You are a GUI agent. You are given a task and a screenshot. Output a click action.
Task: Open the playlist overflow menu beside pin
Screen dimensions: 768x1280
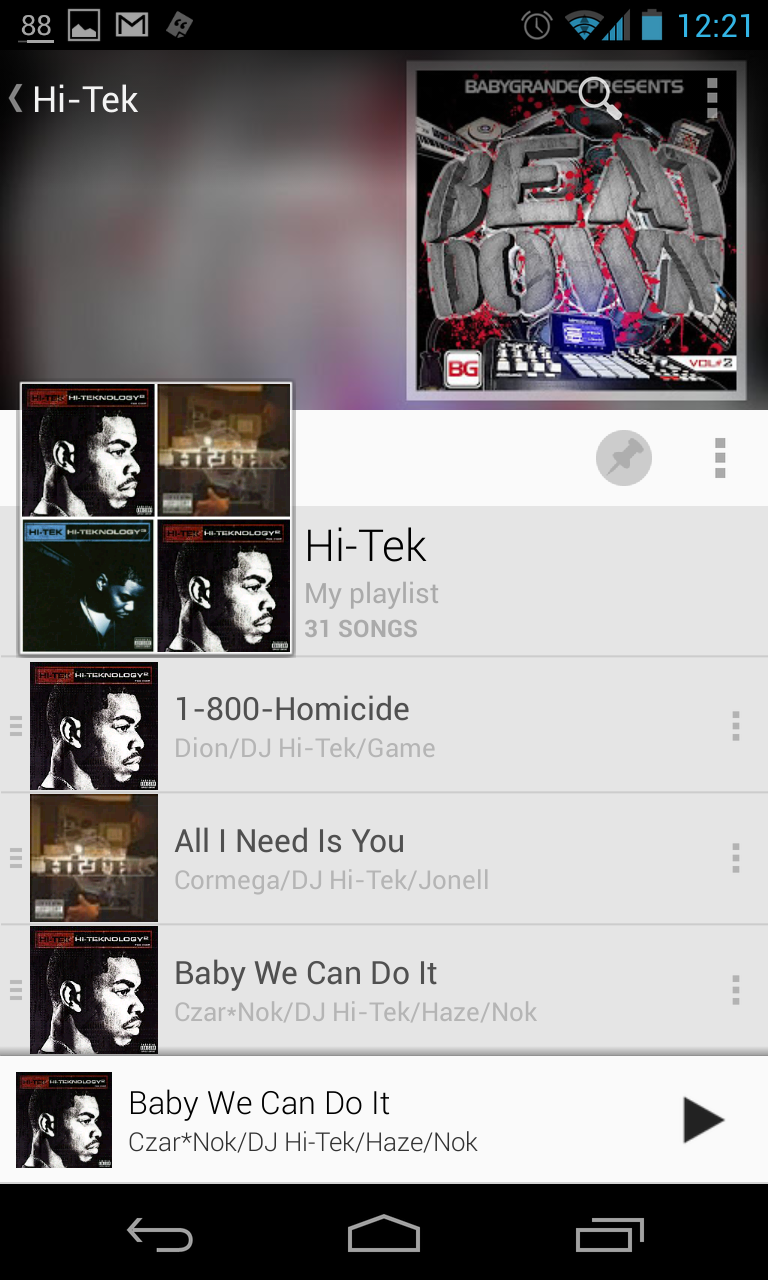pos(720,459)
